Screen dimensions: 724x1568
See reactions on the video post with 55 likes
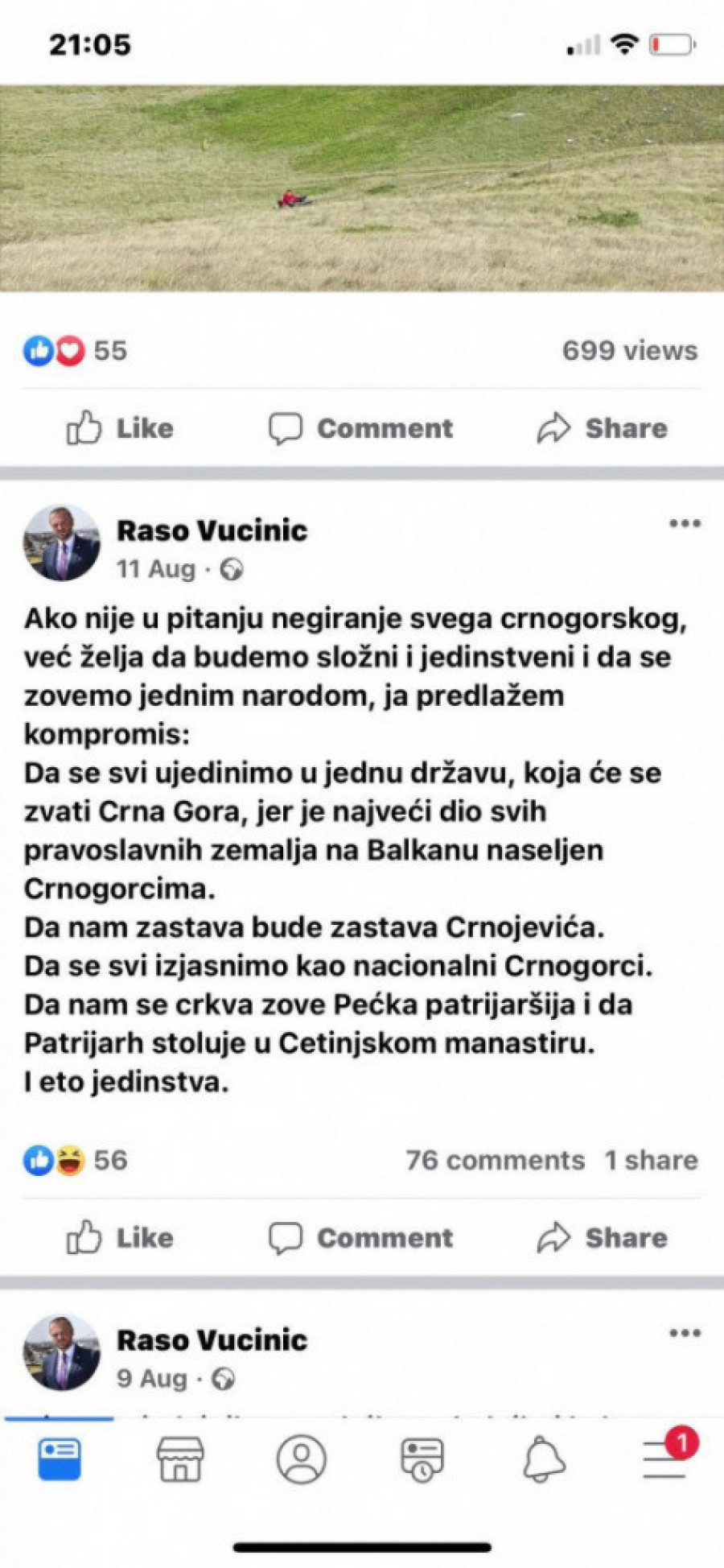click(x=75, y=351)
